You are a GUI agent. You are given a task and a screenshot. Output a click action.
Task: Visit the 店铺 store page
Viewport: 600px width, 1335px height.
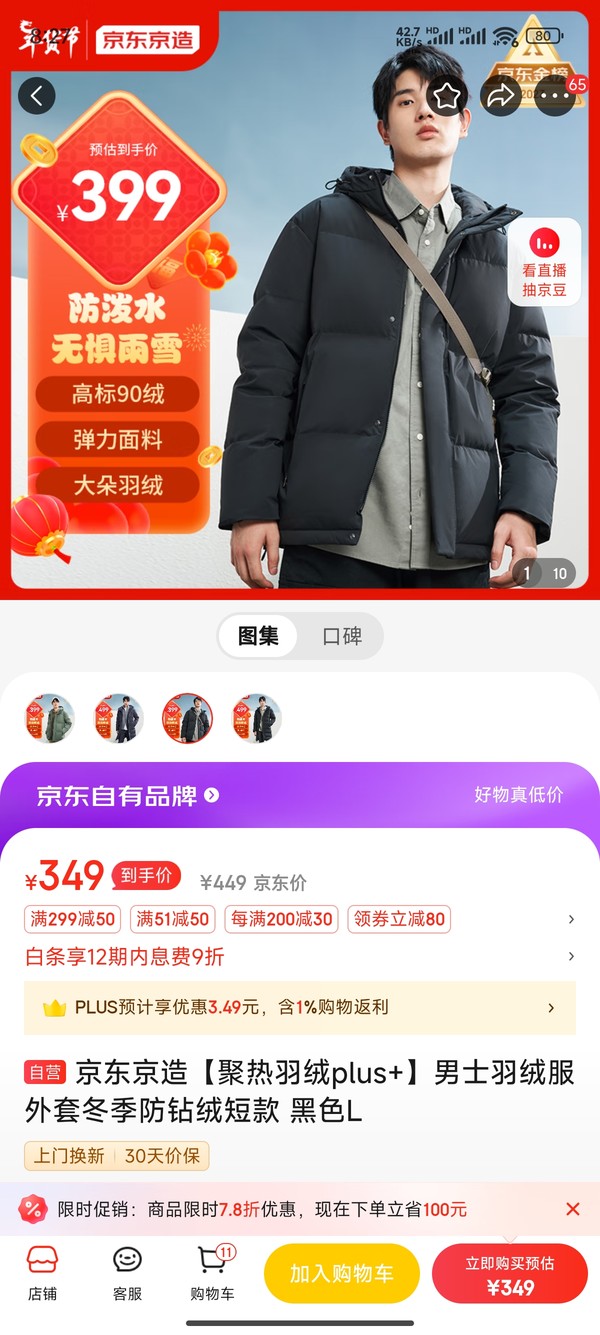click(x=42, y=1273)
